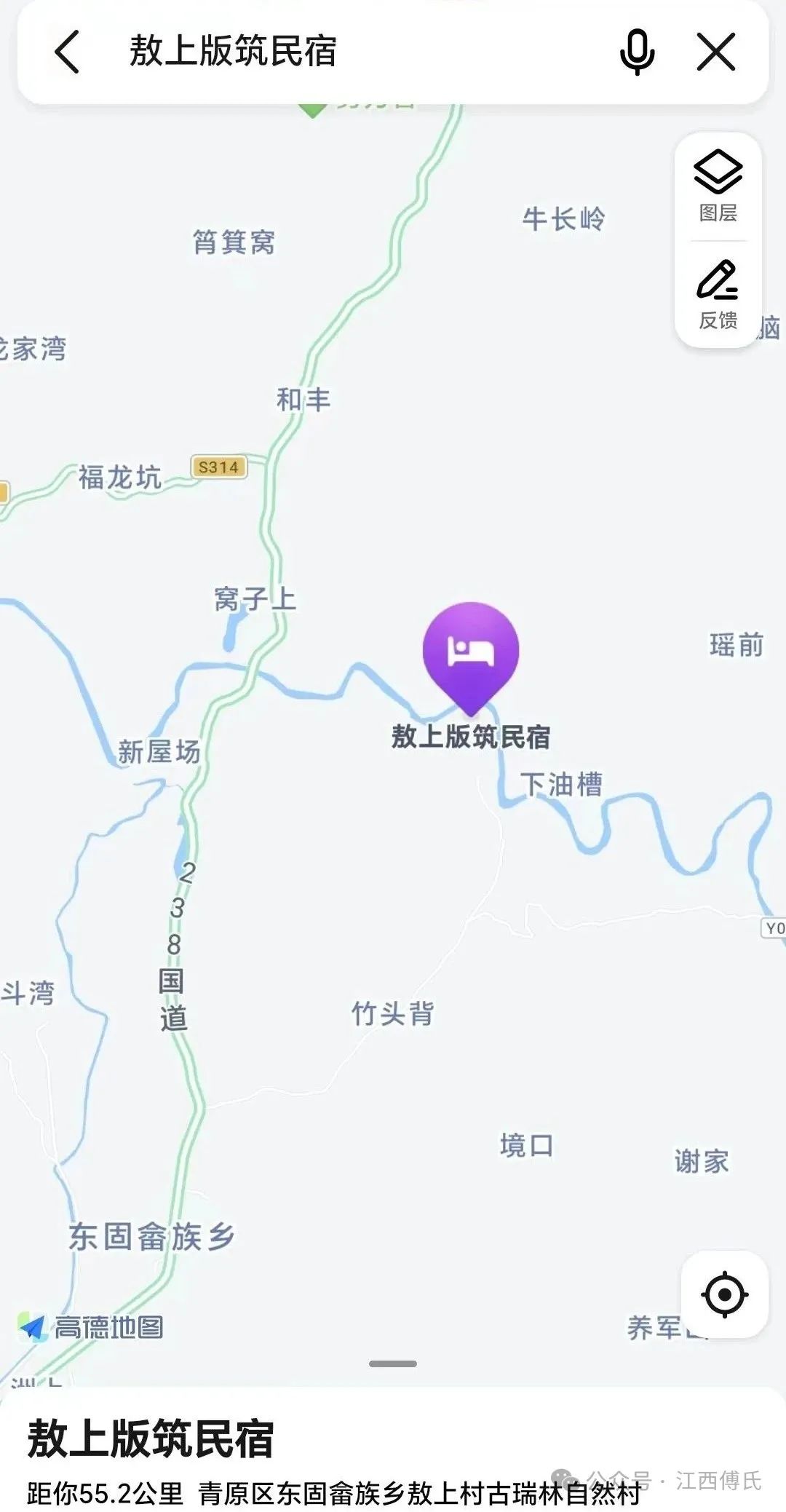Clear the search with the X button
Image resolution: width=786 pixels, height=1512 pixels.
(x=716, y=52)
